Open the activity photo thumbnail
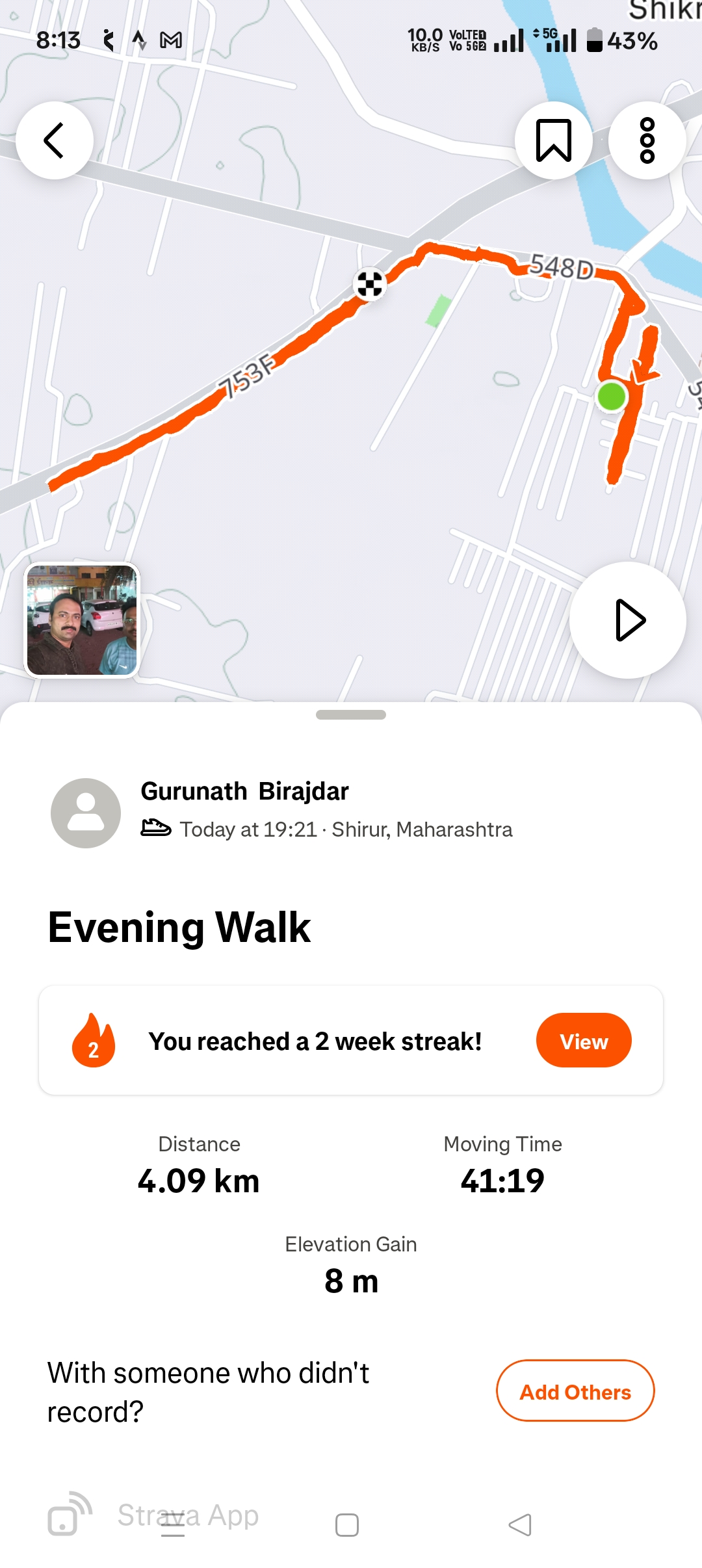This screenshot has width=702, height=1568. (x=82, y=620)
